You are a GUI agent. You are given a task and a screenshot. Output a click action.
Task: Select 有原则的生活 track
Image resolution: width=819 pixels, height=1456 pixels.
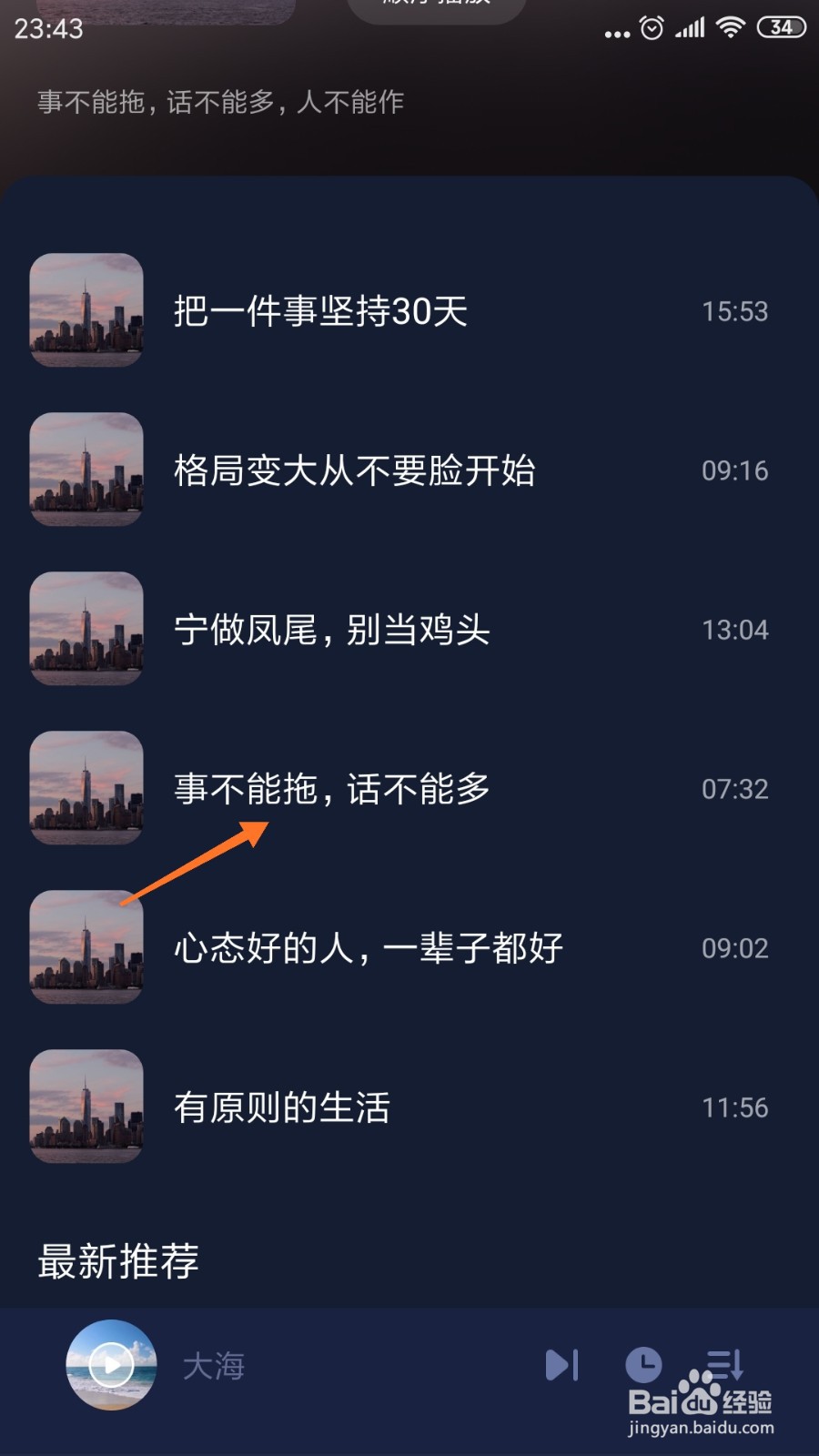coord(282,1107)
